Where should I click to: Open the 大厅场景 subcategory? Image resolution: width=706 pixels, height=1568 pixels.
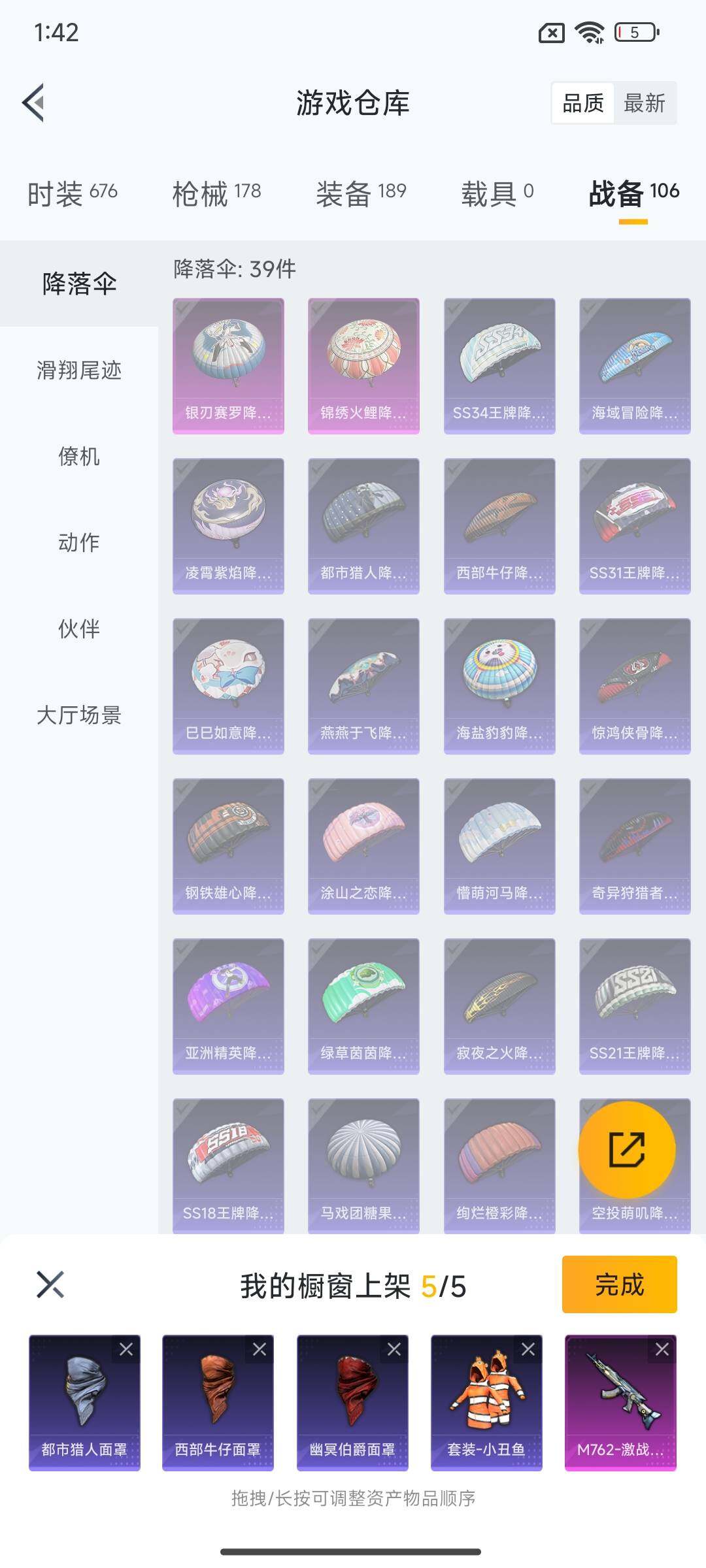pyautogui.click(x=79, y=715)
